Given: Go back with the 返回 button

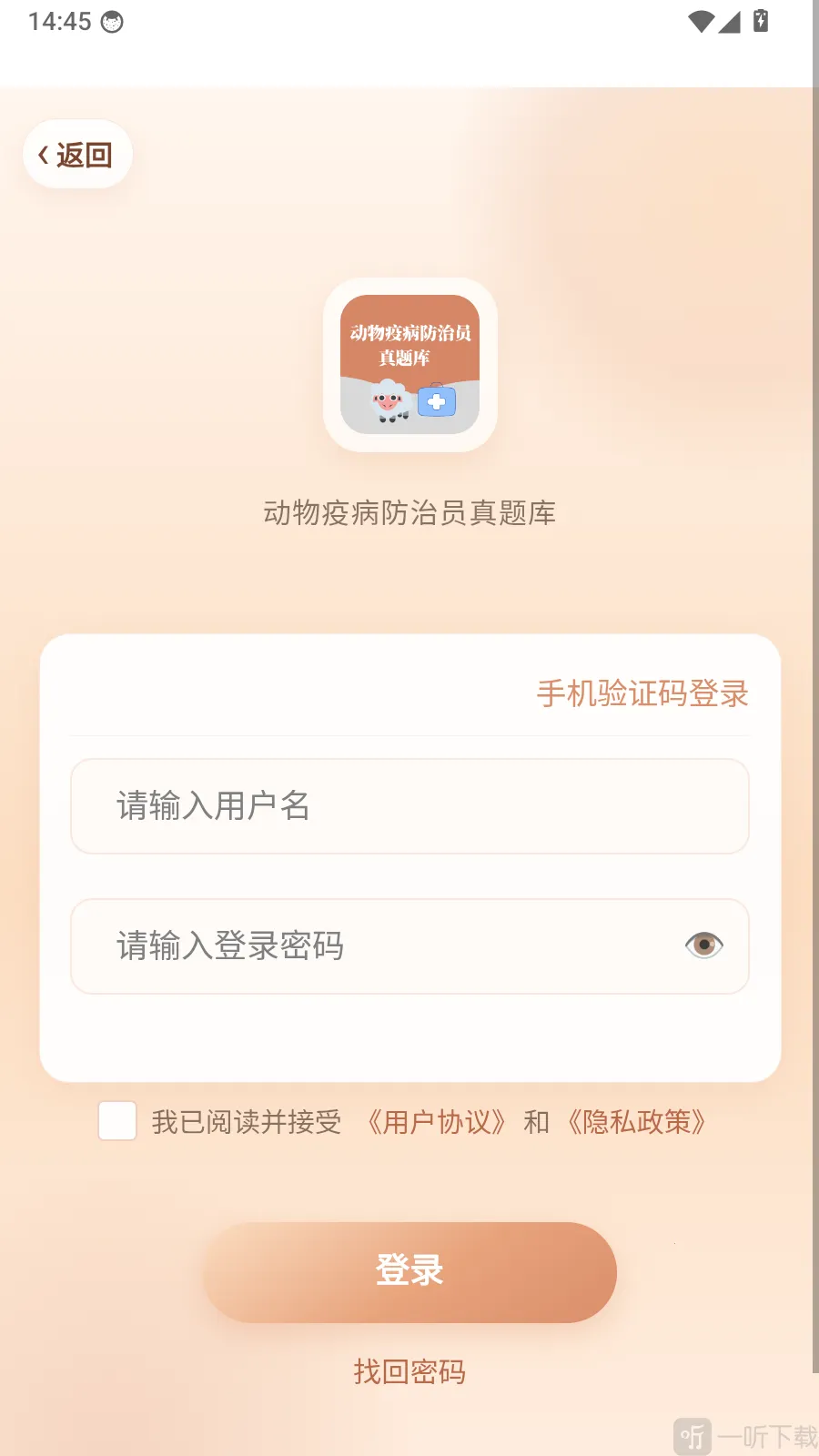Looking at the screenshot, I should click(x=77, y=155).
